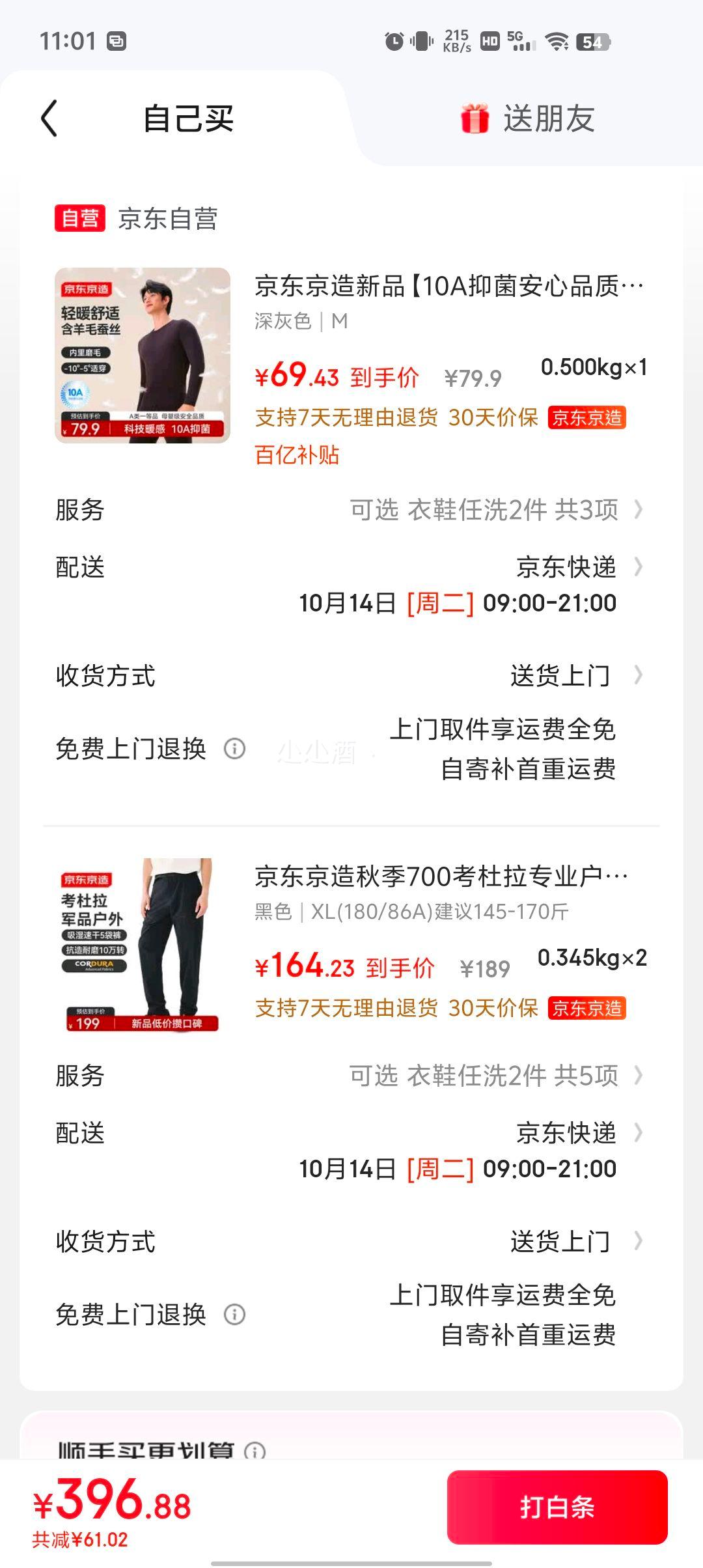View 免费上门退换 info for the Cordura pants

(234, 1315)
